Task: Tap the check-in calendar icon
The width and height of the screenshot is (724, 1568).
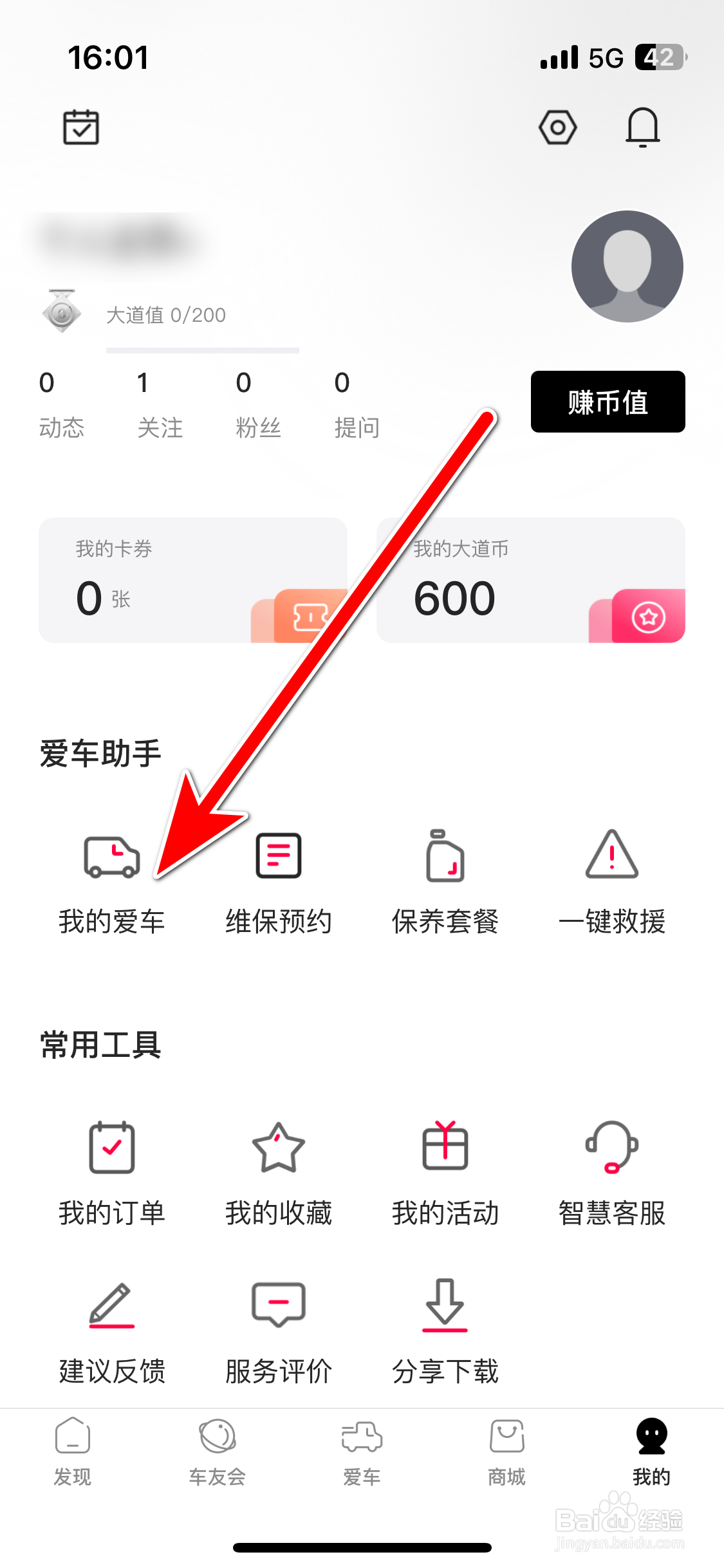Action: click(81, 126)
